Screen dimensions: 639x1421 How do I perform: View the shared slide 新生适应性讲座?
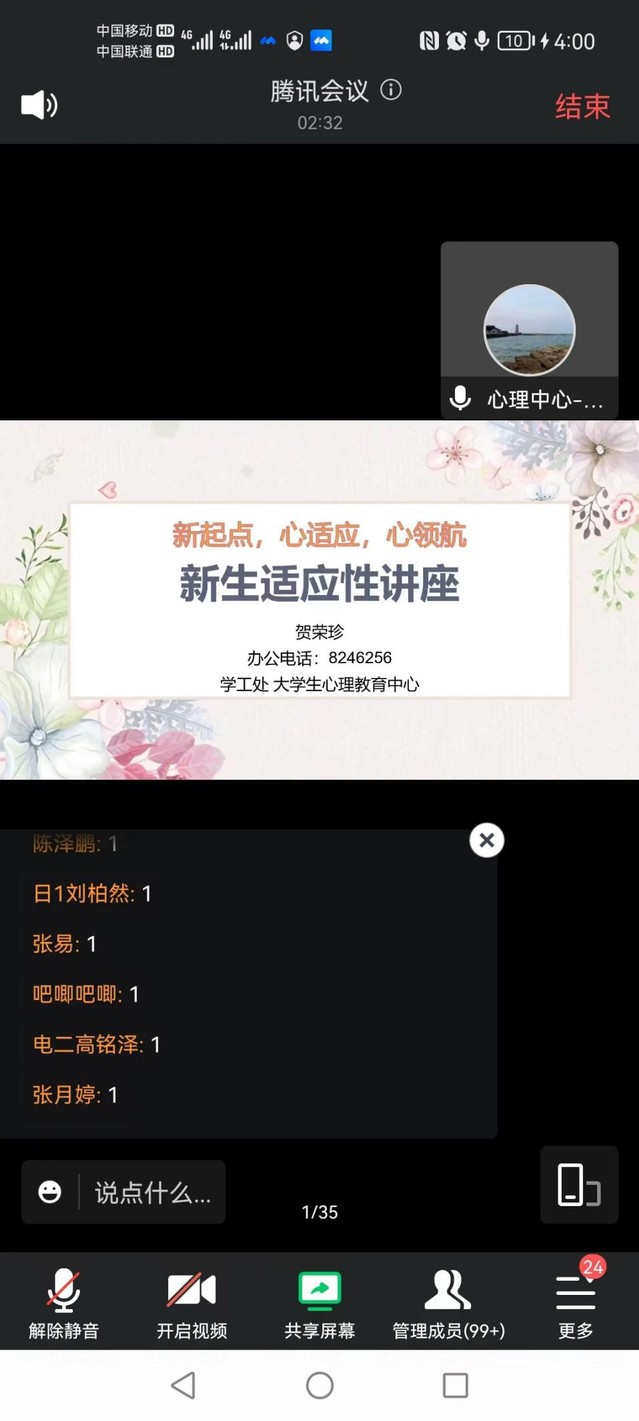[320, 599]
